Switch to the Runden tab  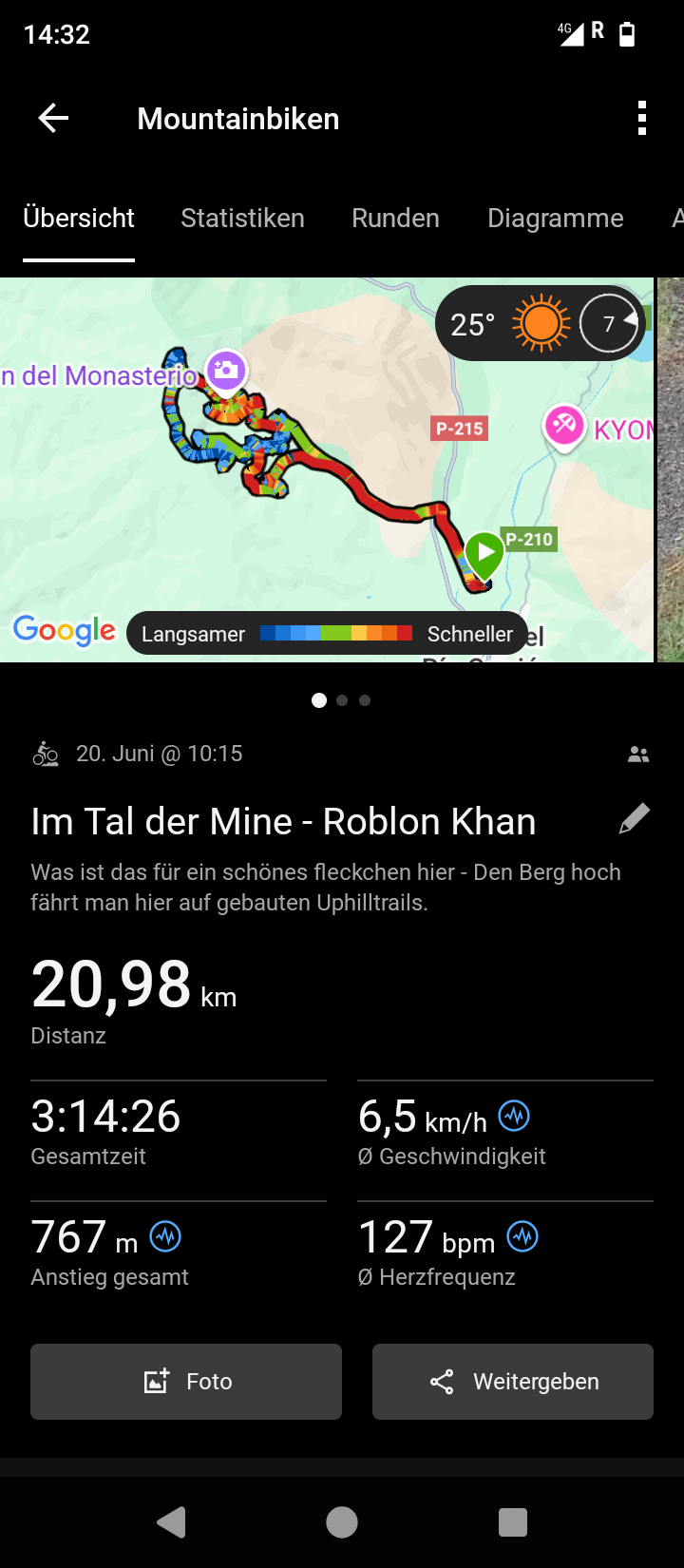click(395, 218)
